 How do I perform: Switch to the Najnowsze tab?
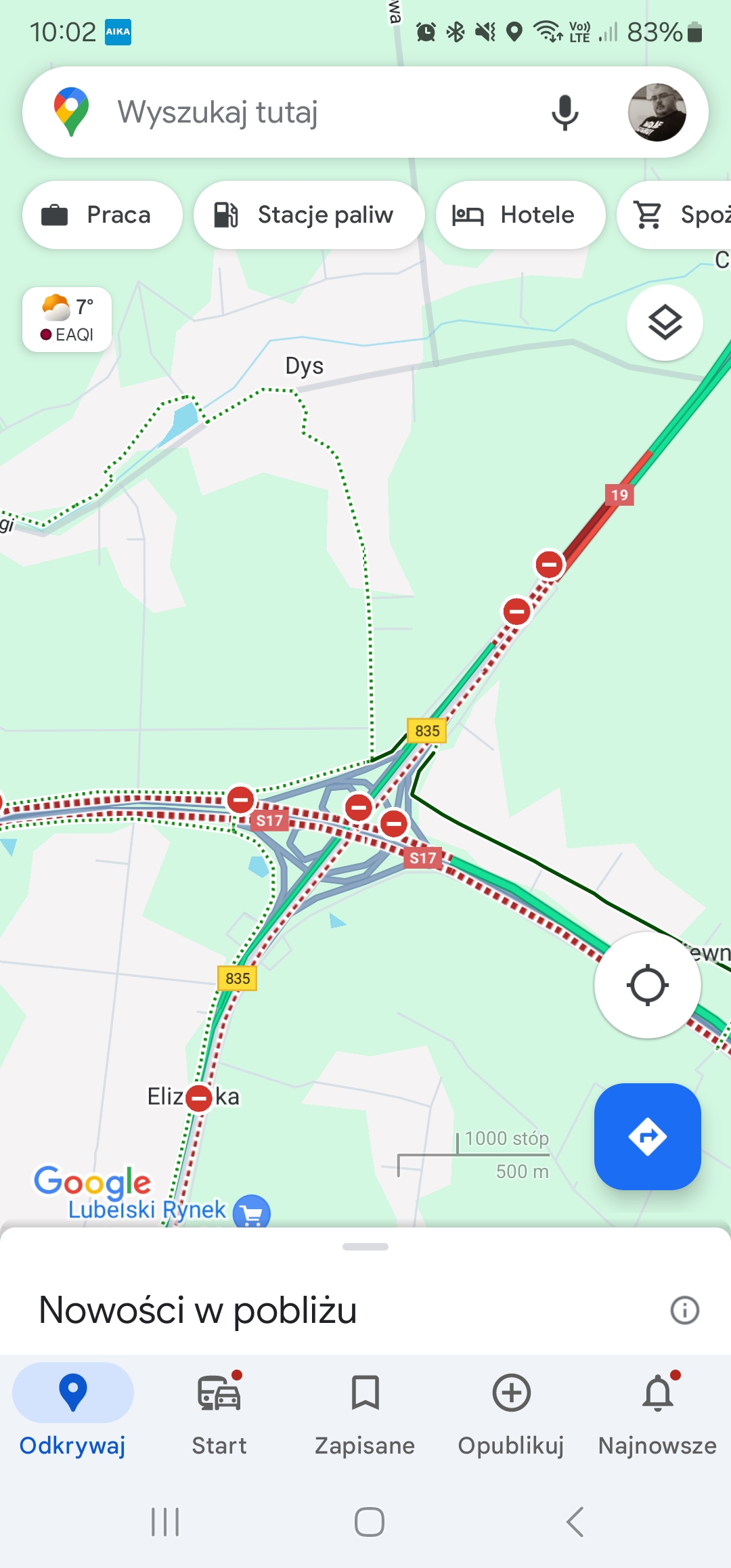tap(657, 1414)
